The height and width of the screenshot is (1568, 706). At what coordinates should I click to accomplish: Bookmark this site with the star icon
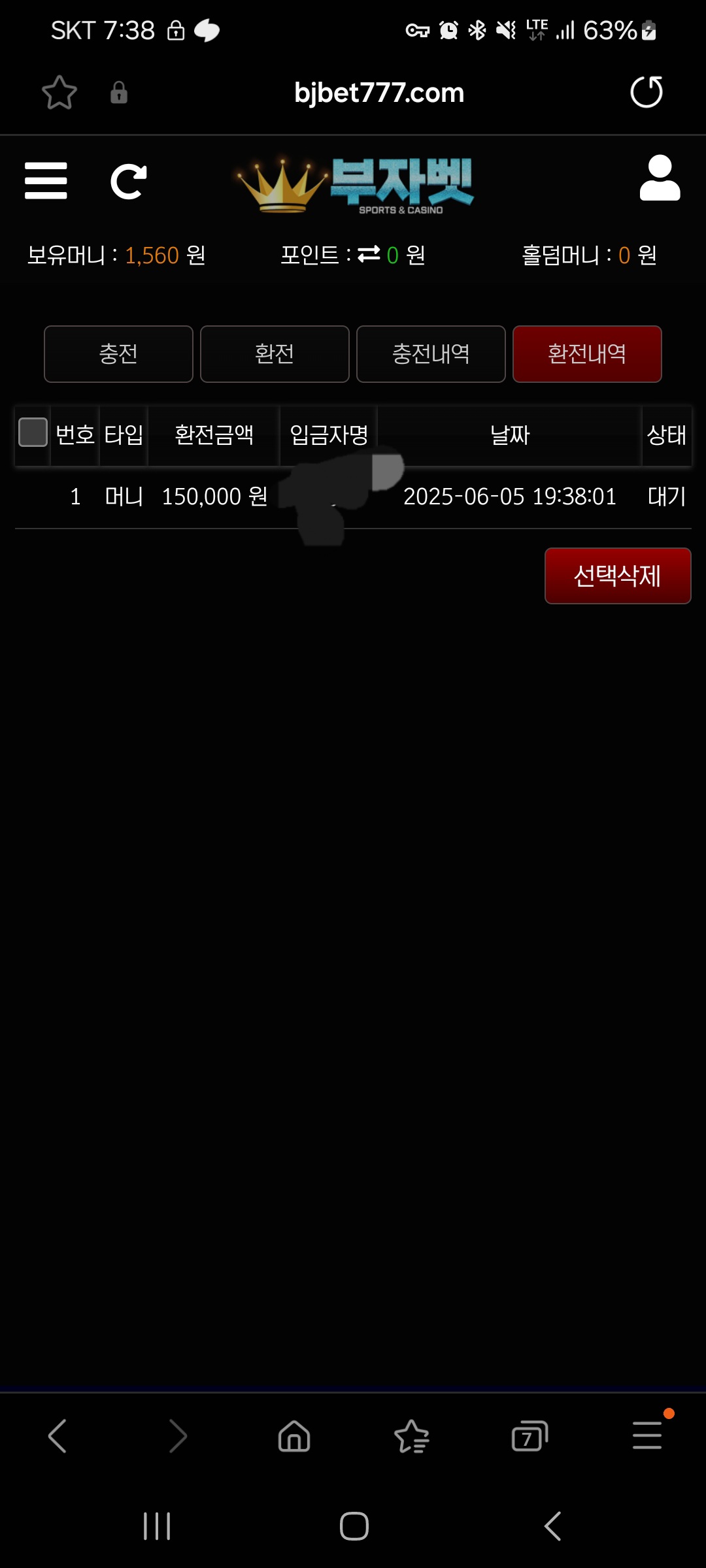[x=59, y=92]
